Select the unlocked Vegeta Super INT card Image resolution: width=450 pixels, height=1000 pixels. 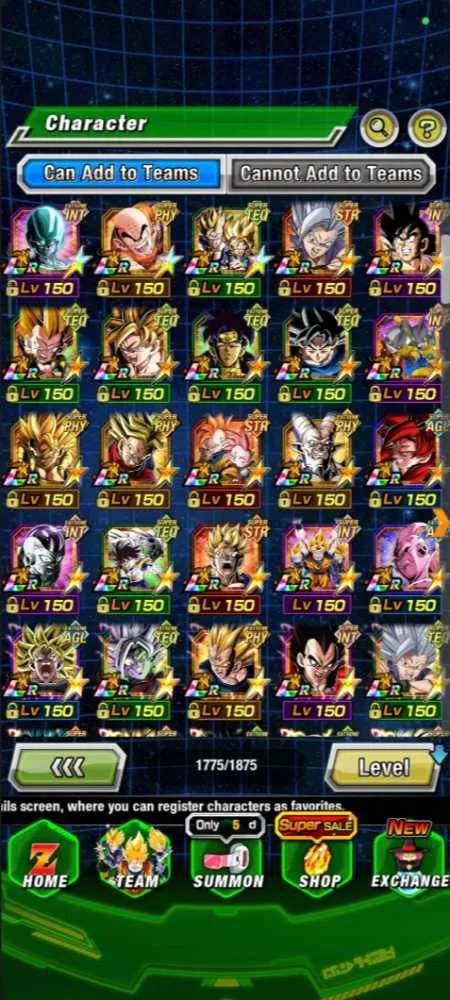[317, 673]
